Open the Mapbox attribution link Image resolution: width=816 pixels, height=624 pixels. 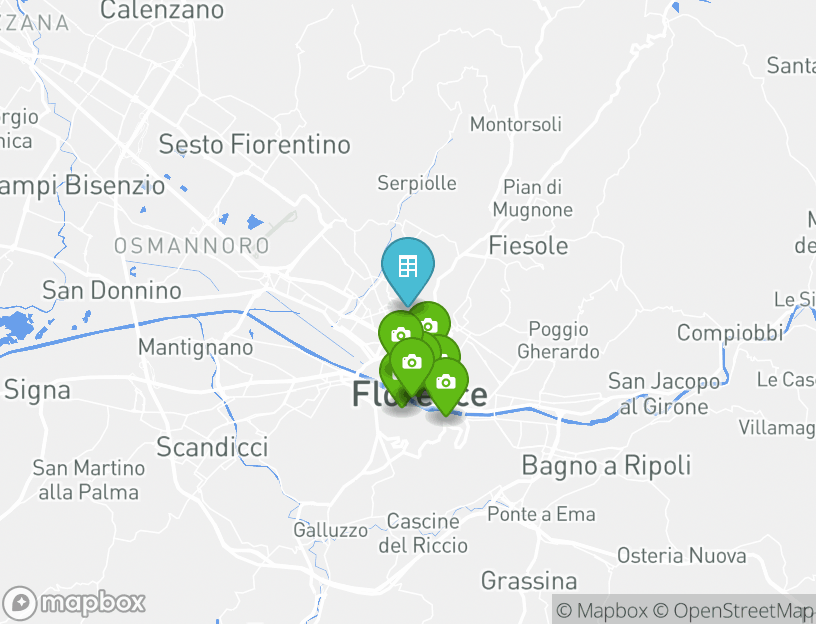(x=602, y=610)
